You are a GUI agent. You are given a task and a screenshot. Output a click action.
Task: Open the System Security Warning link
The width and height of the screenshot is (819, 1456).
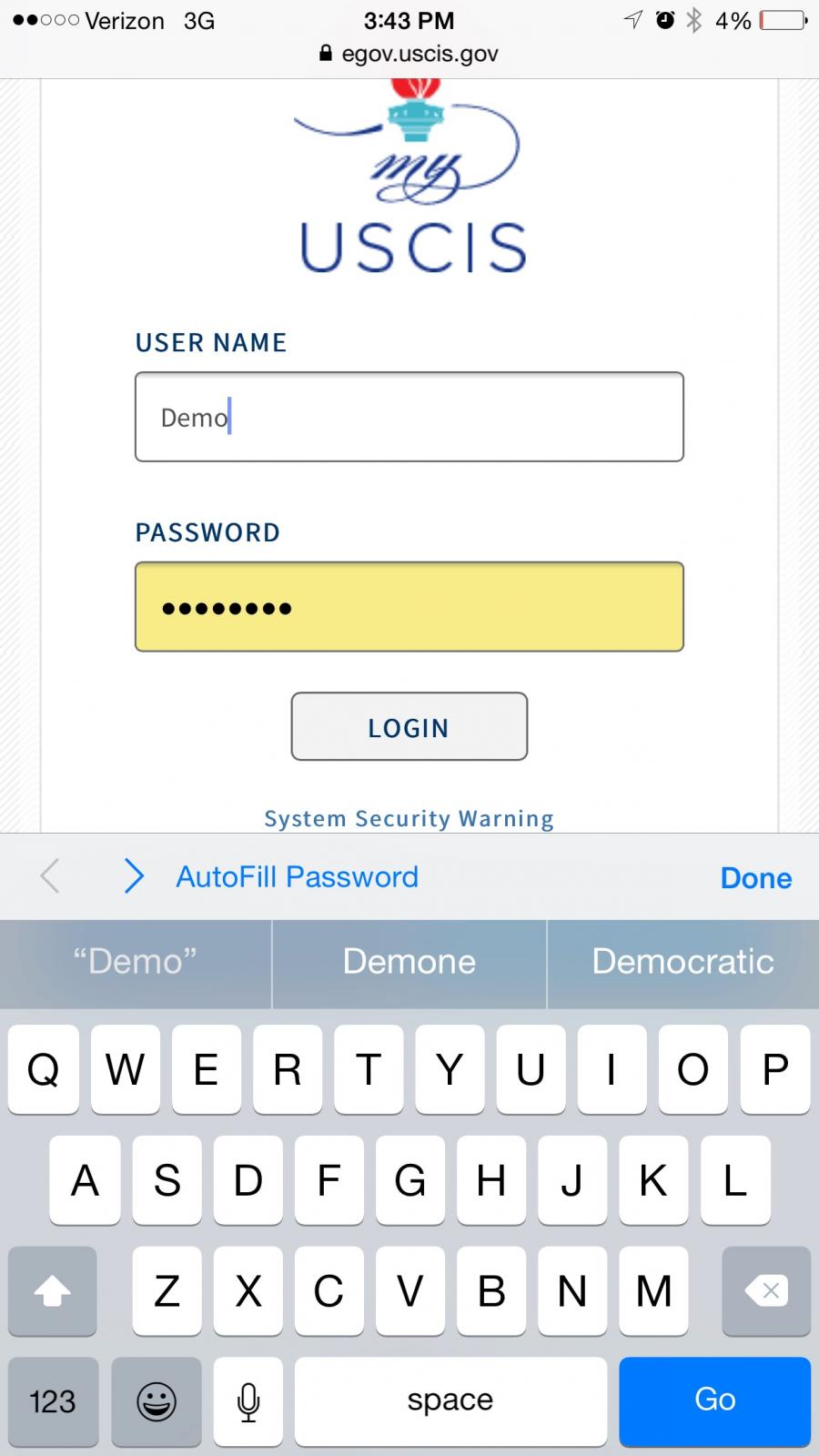click(409, 818)
